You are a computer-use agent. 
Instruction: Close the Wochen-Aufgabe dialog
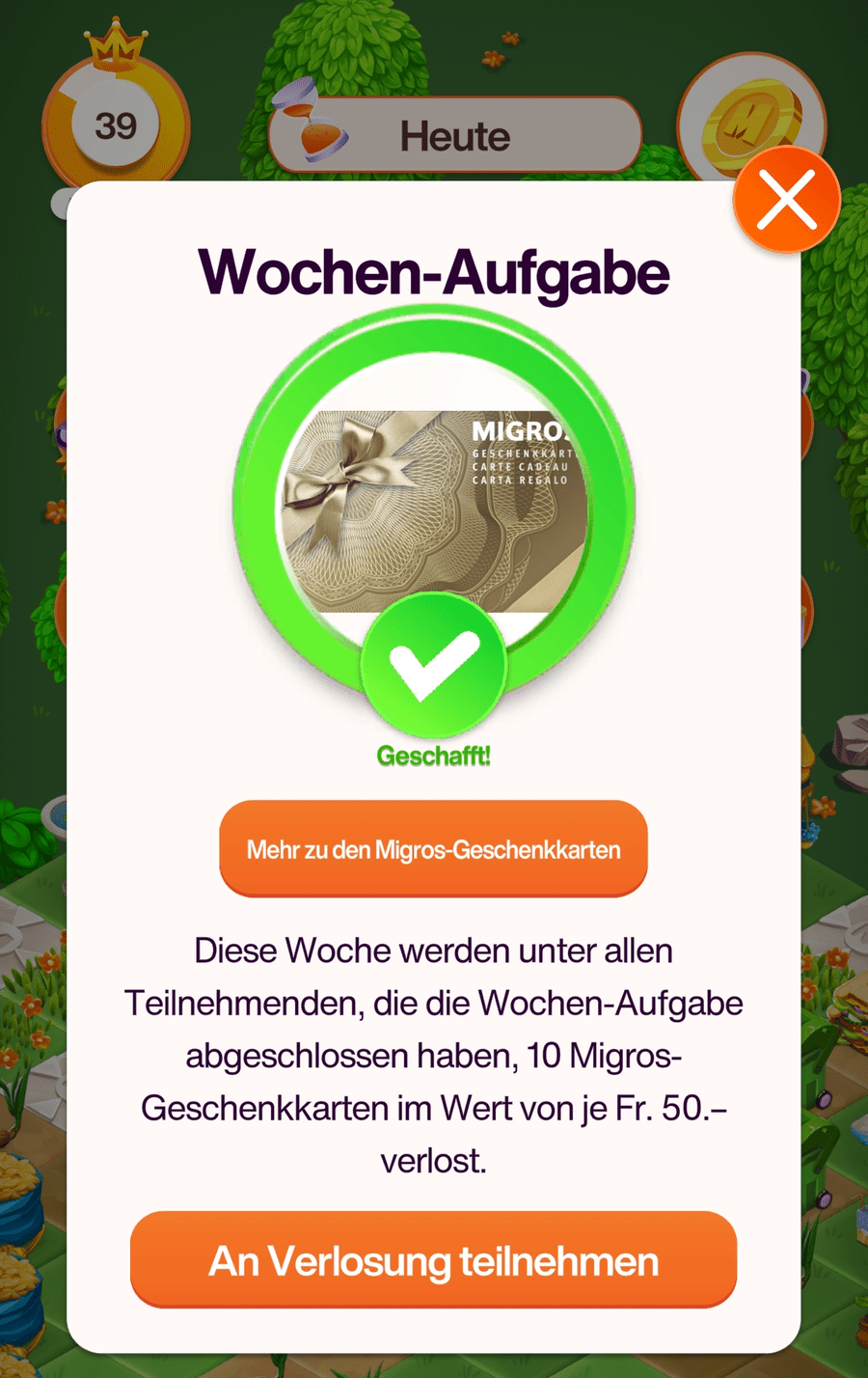[x=786, y=200]
